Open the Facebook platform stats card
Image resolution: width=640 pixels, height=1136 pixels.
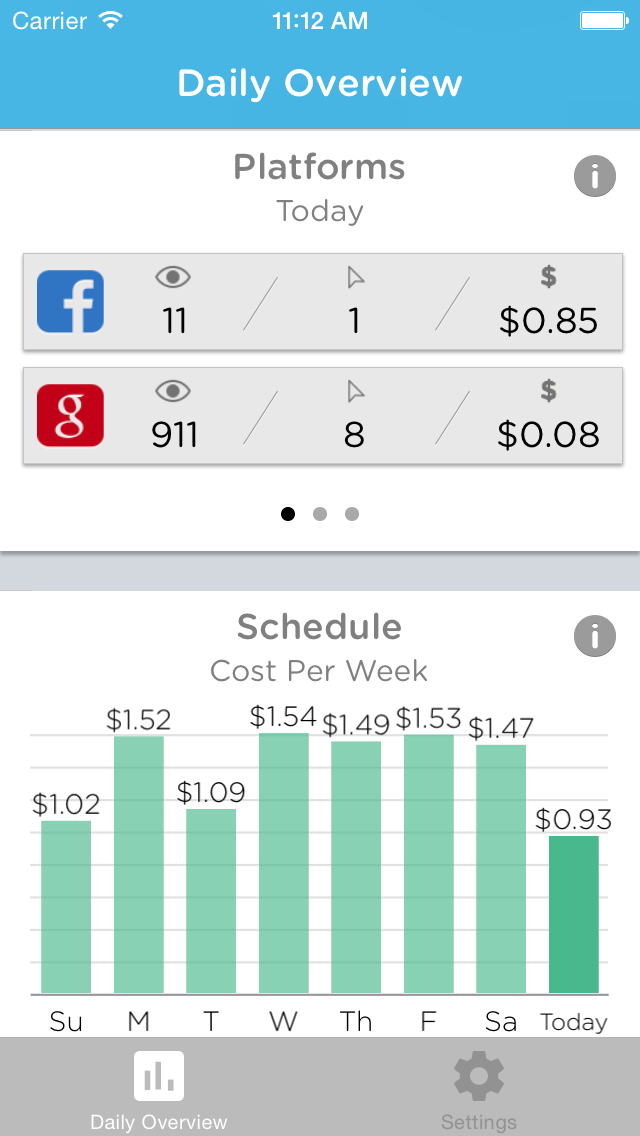pyautogui.click(x=322, y=301)
